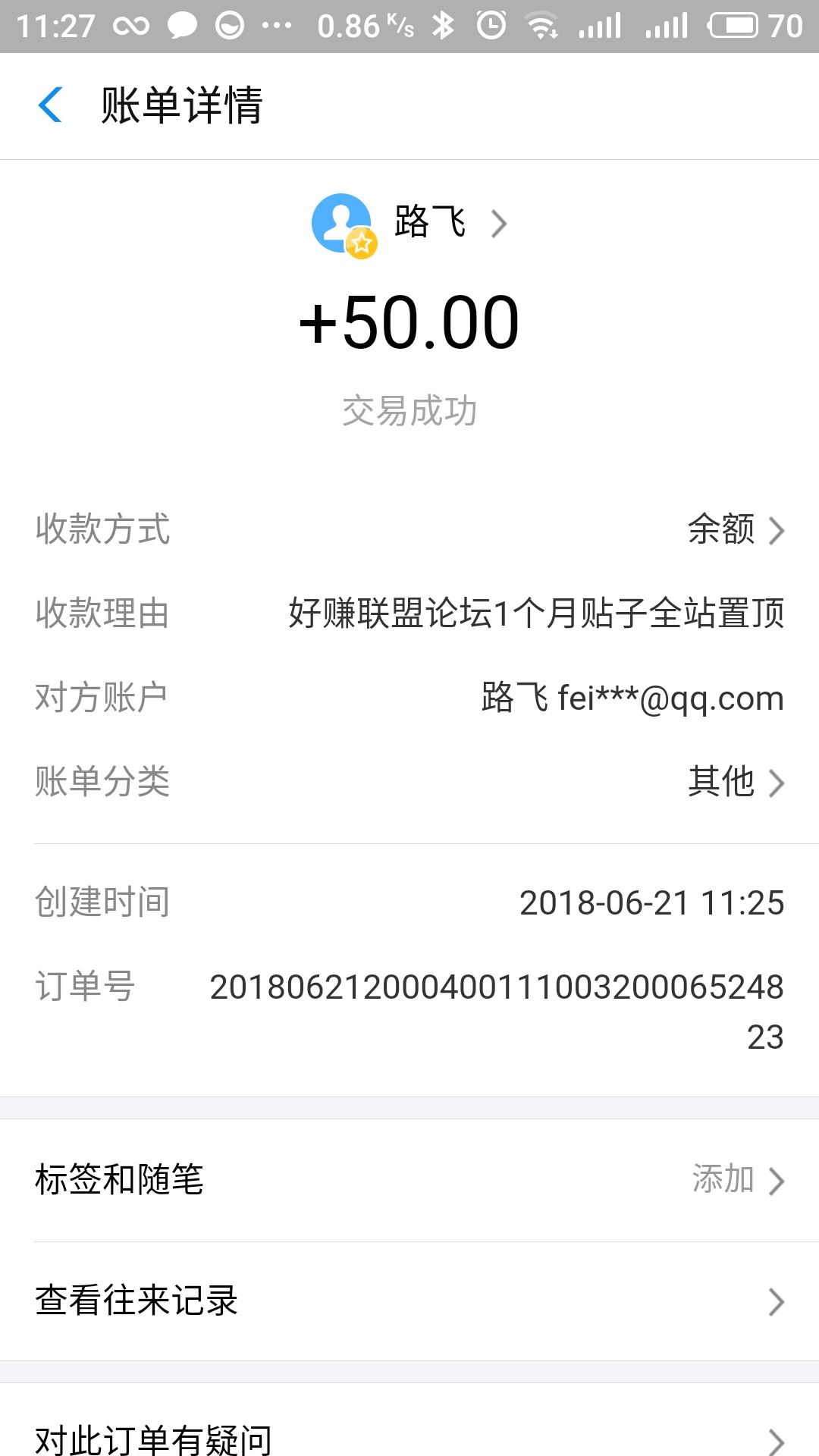
Task: Open 路飞's profile
Action: (x=428, y=223)
